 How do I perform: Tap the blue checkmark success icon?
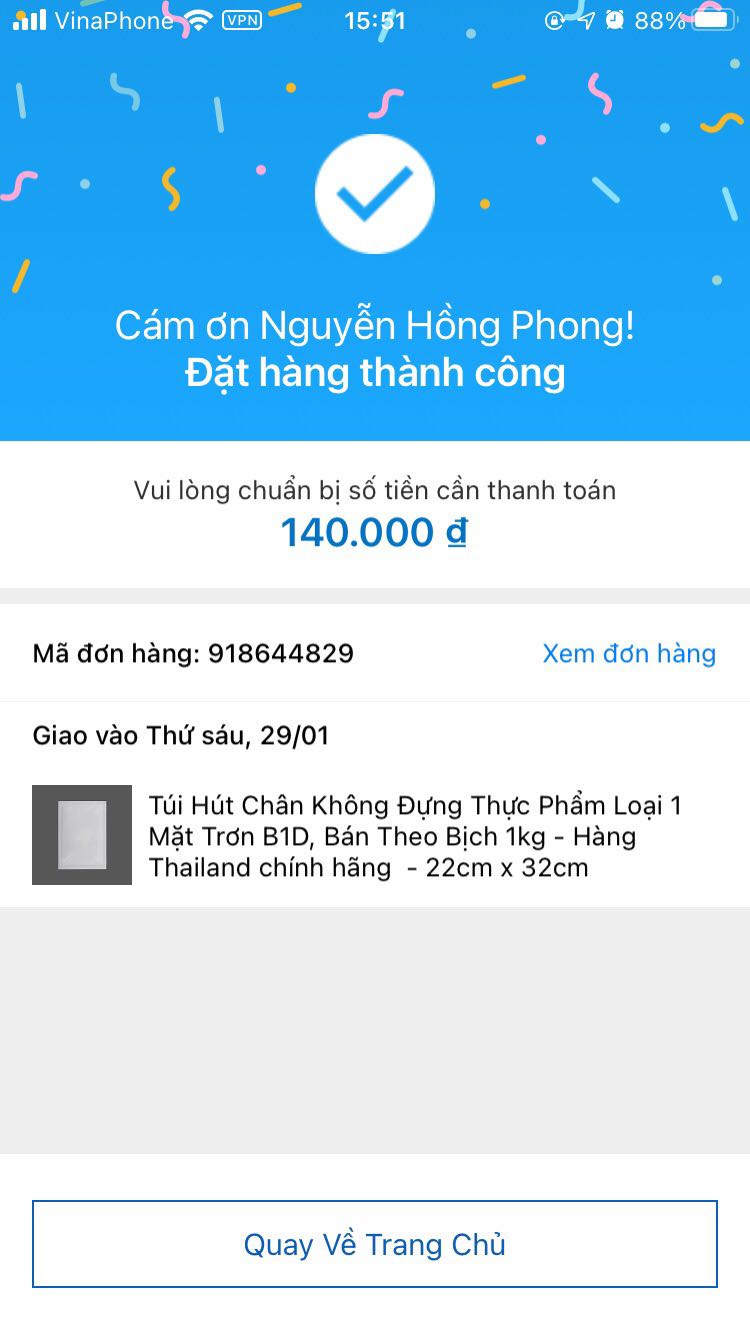(x=375, y=194)
